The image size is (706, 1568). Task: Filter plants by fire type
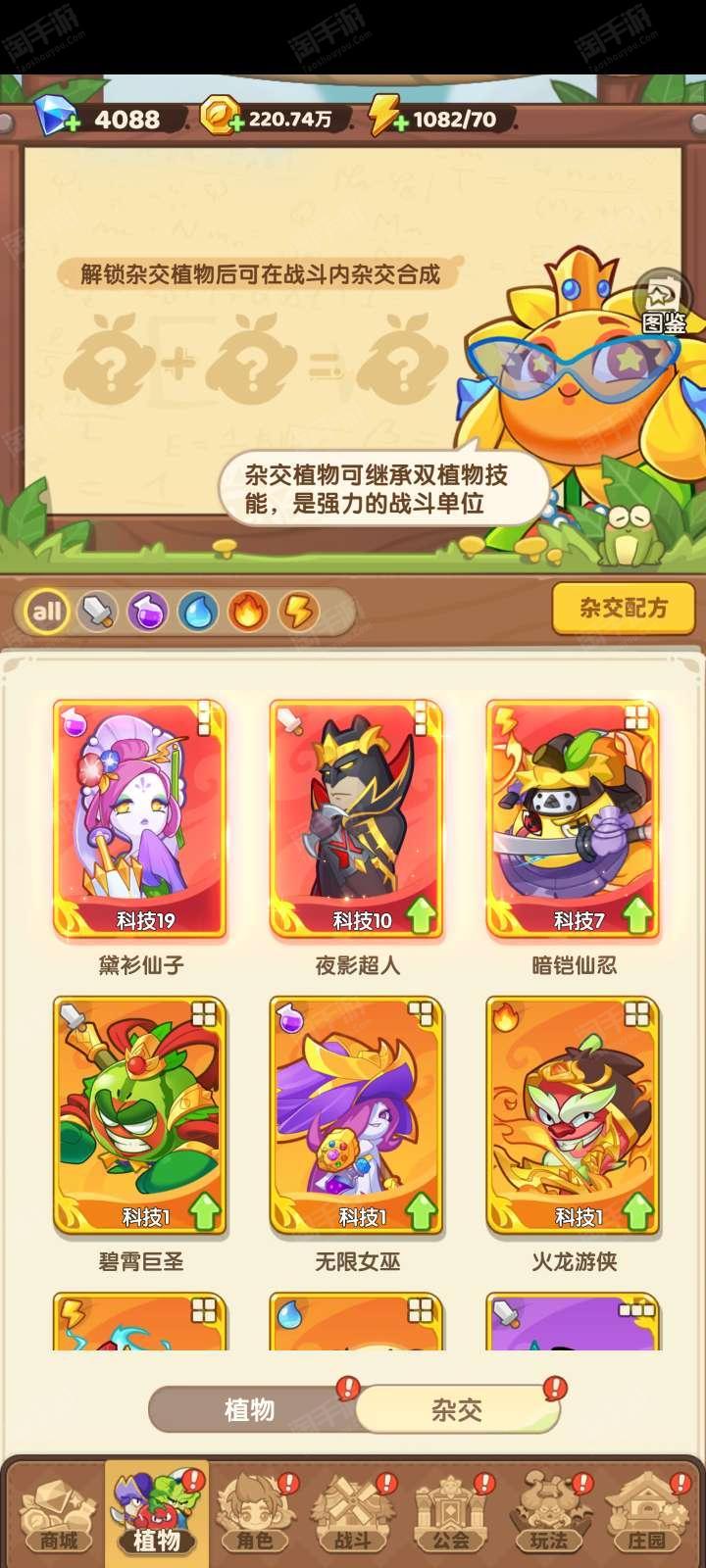coord(248,612)
